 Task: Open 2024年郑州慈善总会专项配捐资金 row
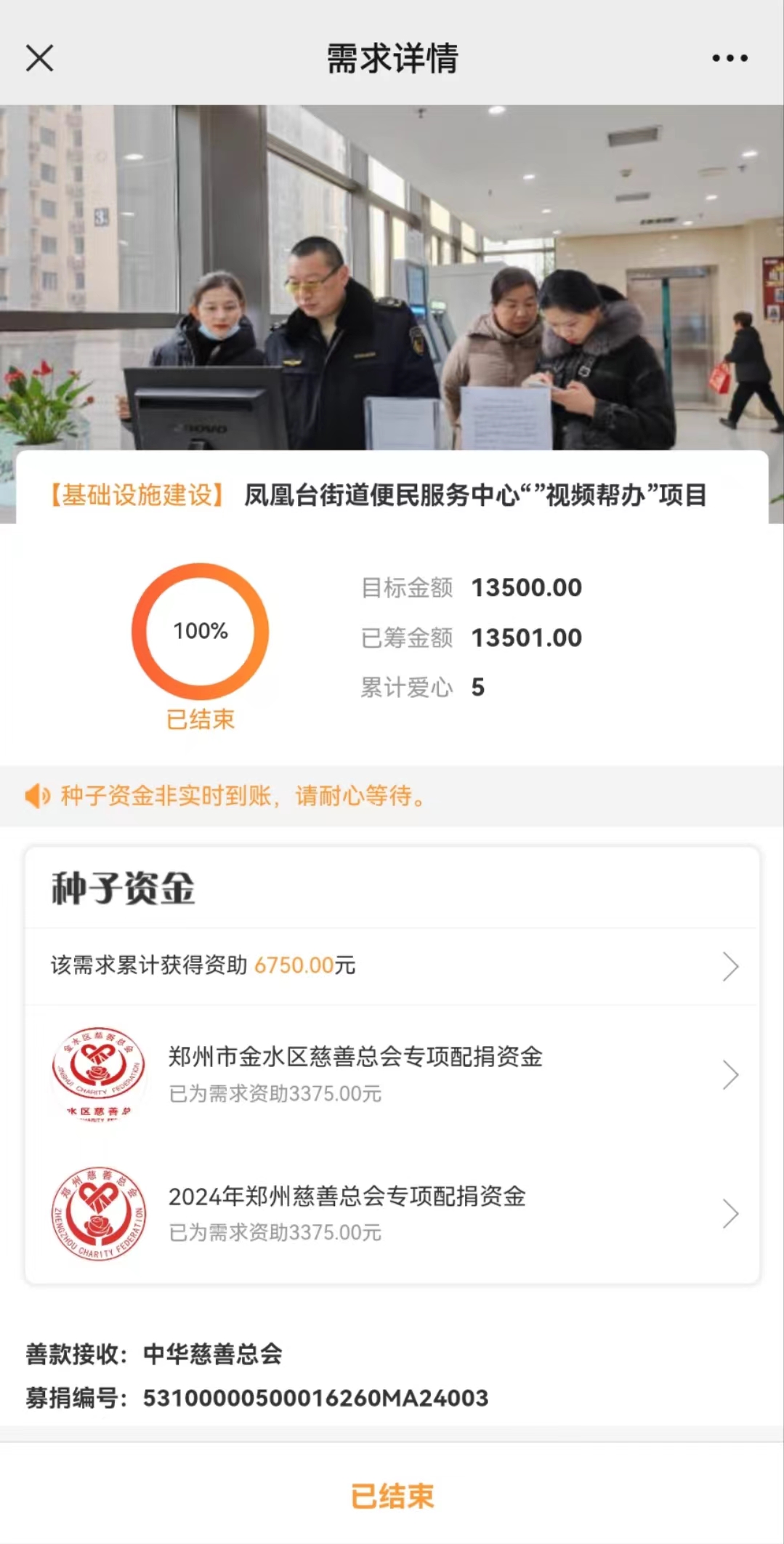pos(392,1213)
